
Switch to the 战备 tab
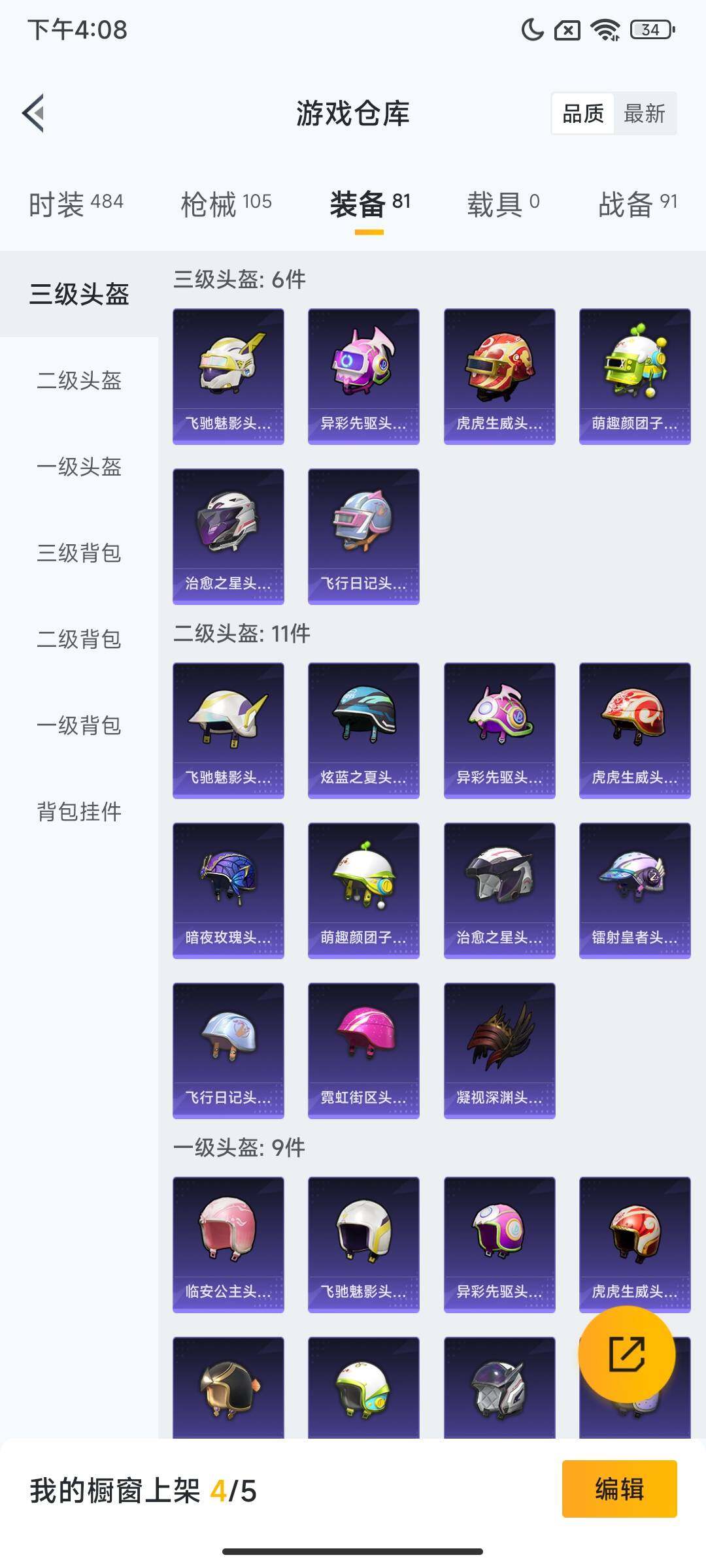pyautogui.click(x=637, y=204)
